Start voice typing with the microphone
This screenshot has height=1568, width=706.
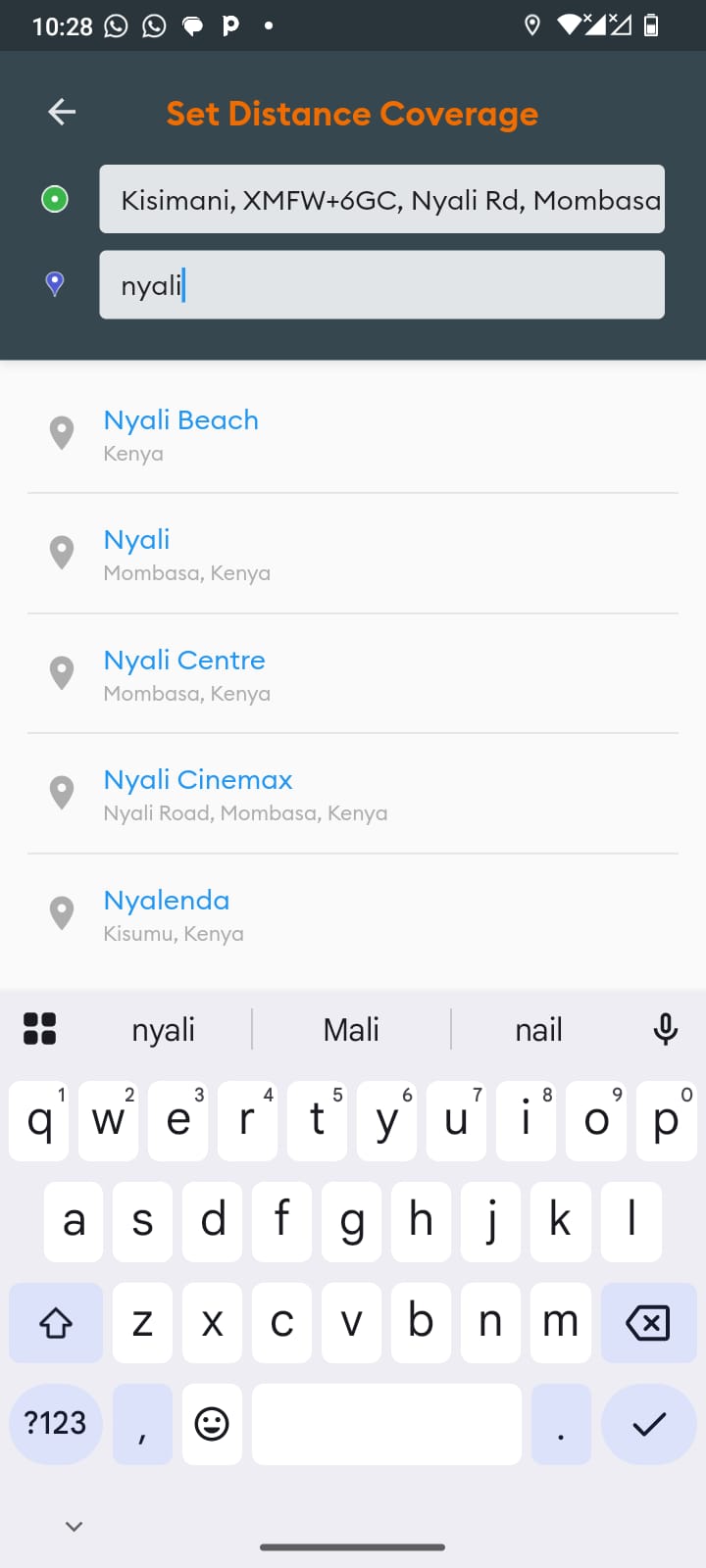click(665, 1030)
